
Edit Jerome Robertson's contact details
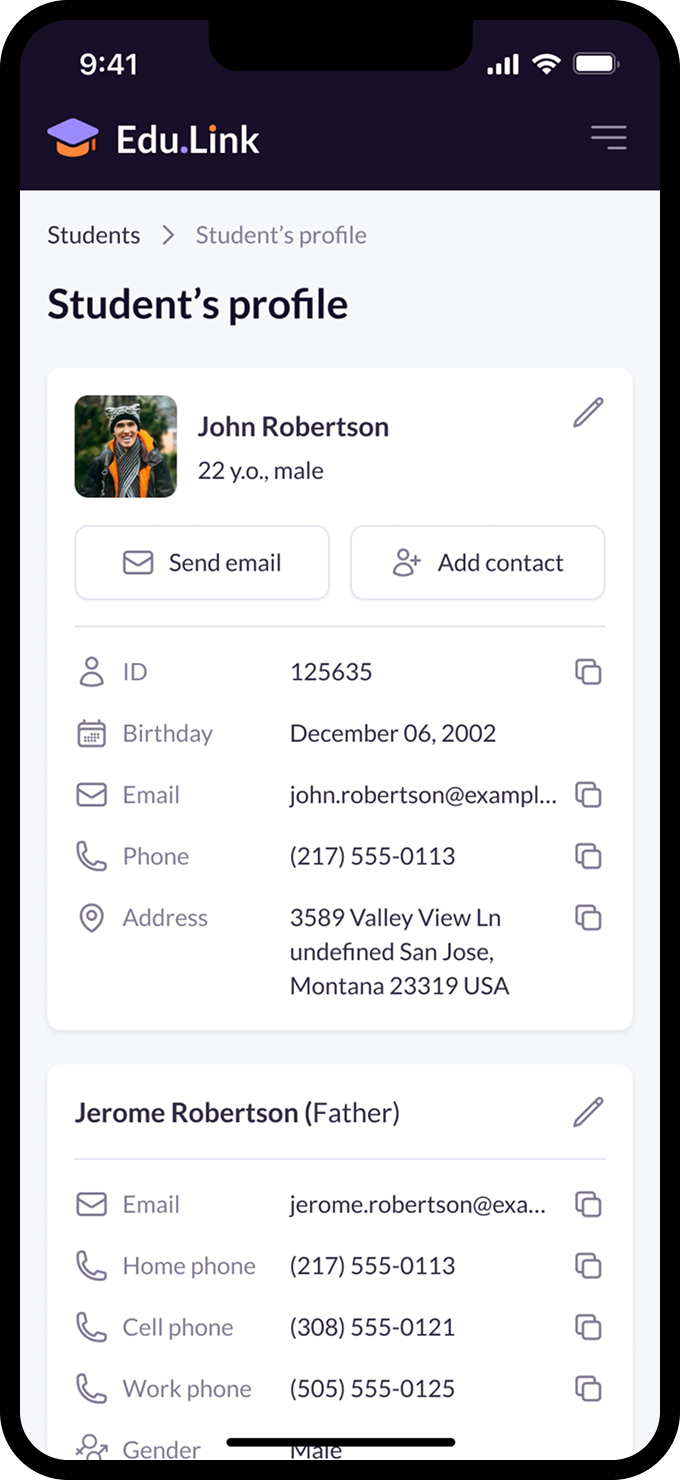pos(588,1112)
